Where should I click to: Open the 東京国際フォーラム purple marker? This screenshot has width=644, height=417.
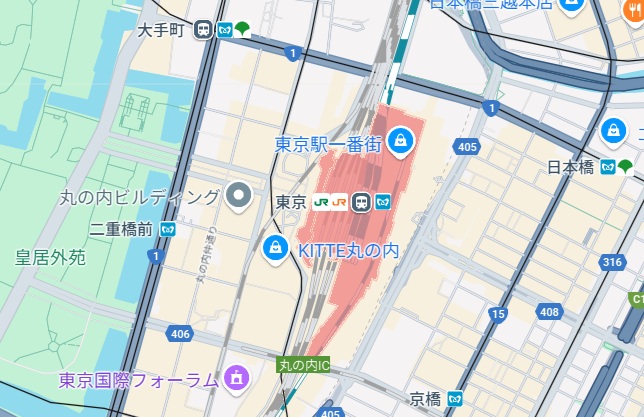tap(237, 378)
